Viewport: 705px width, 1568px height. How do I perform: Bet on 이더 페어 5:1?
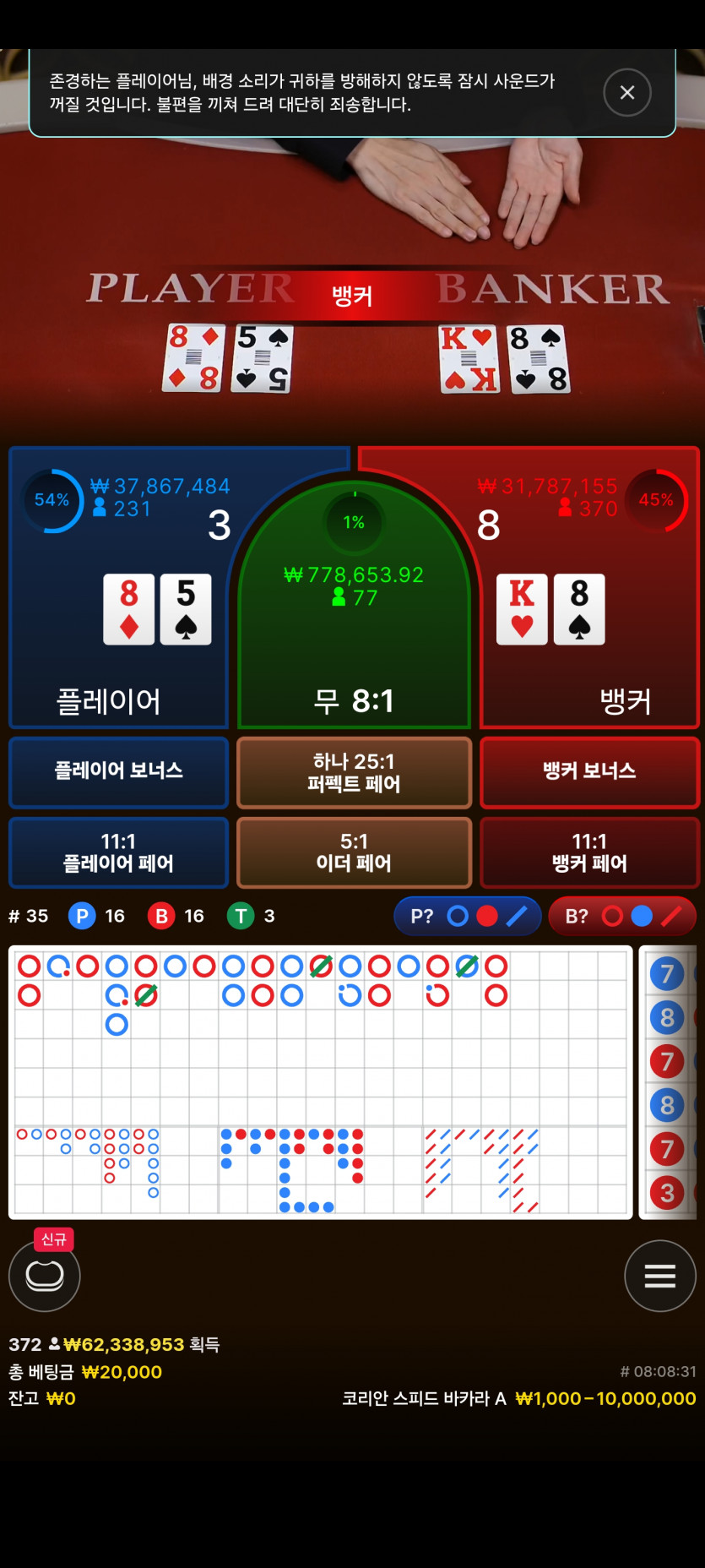354,852
